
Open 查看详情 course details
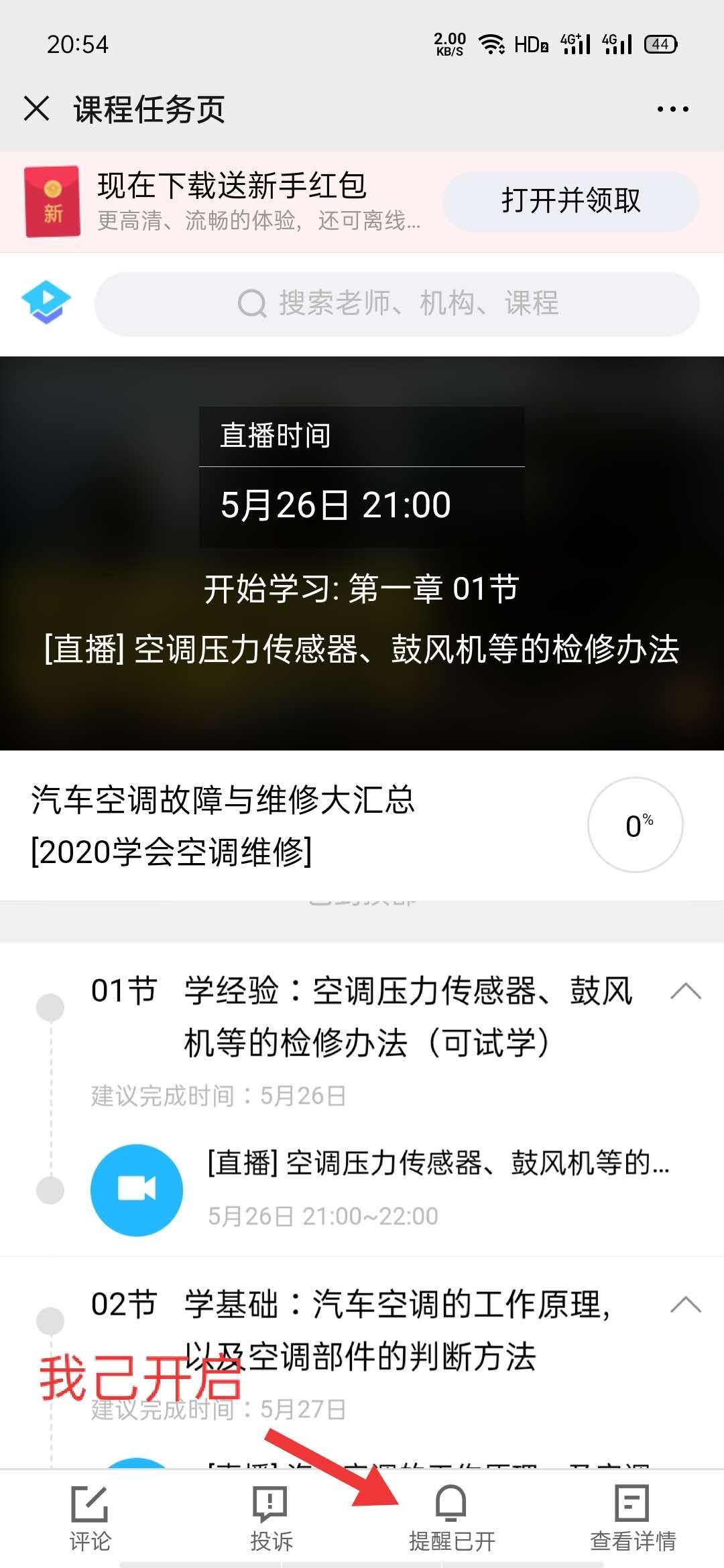[x=633, y=1518]
